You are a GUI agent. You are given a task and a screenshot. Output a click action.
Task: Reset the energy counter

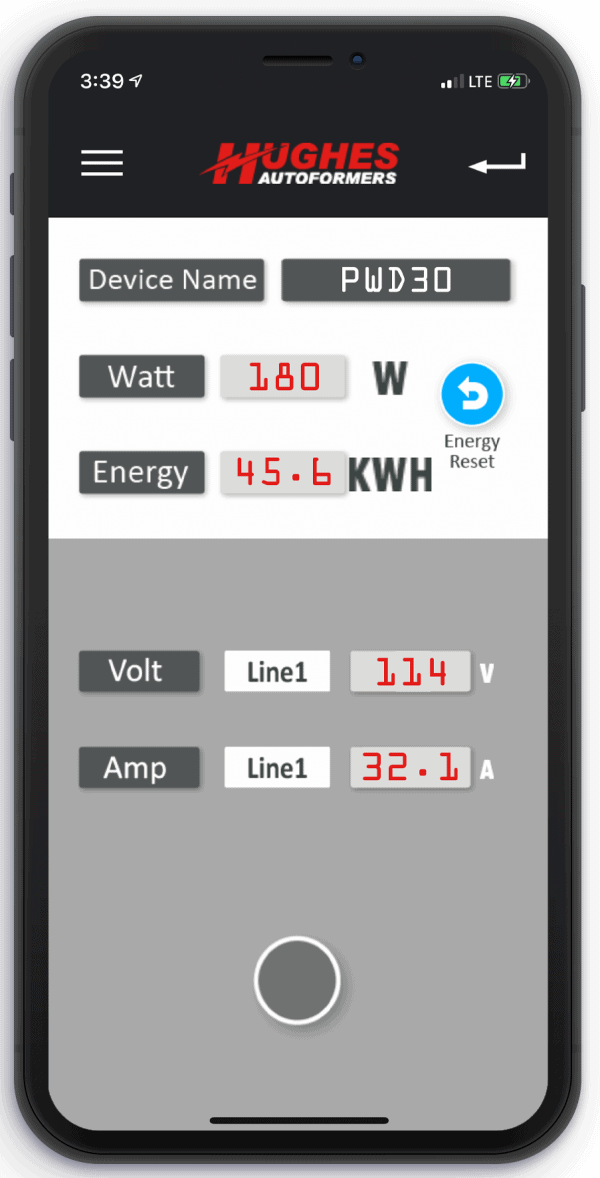click(472, 396)
